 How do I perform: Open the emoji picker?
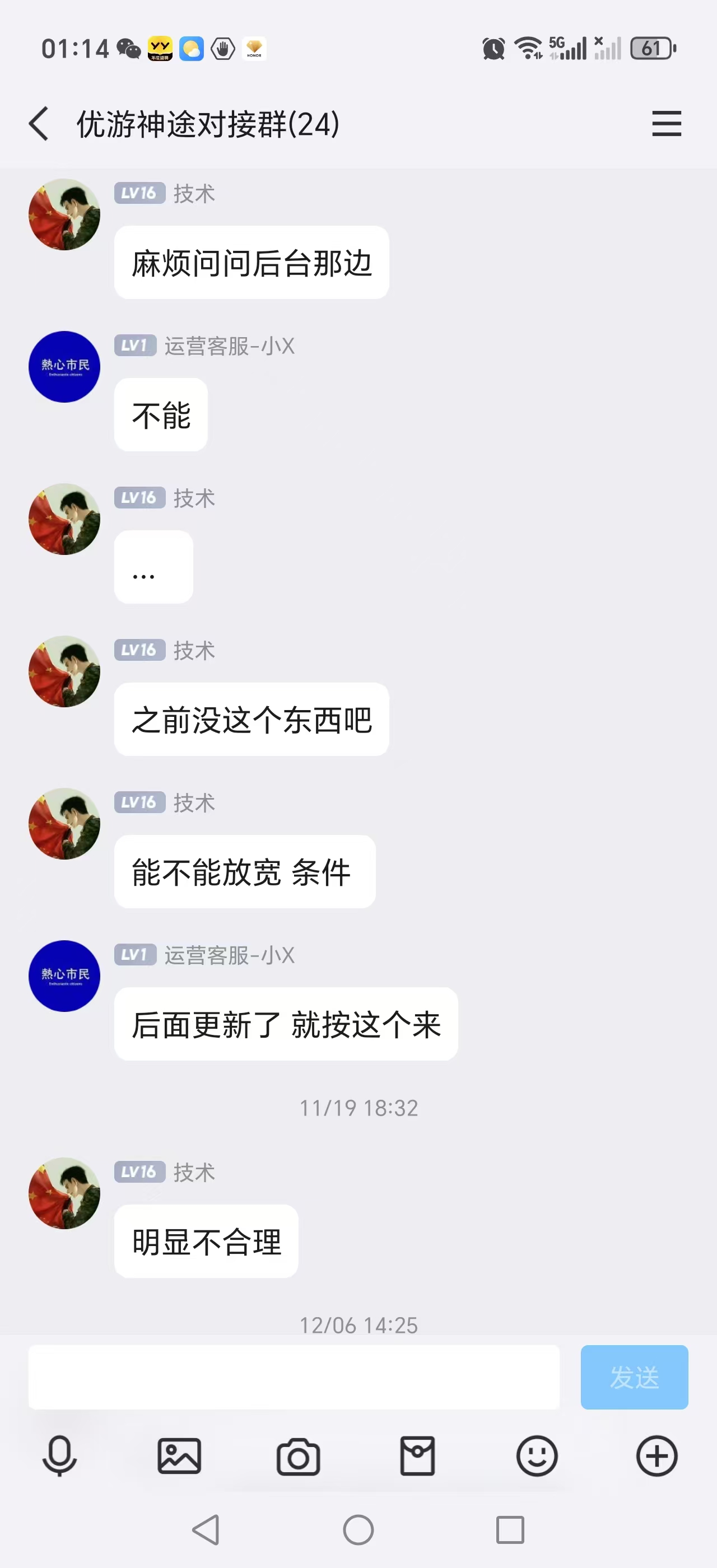[537, 1456]
